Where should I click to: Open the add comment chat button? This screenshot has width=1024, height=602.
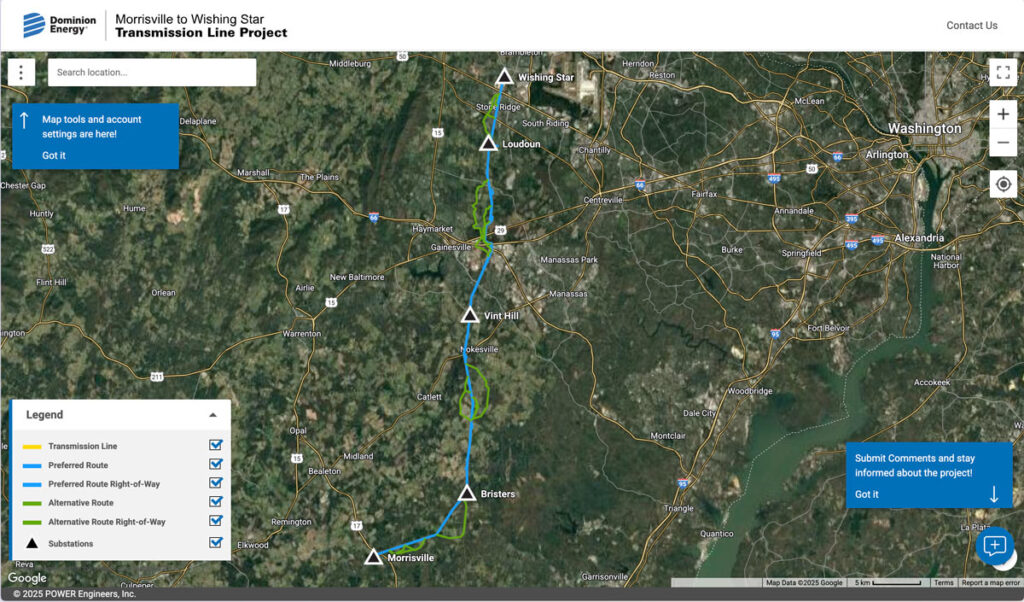[993, 545]
